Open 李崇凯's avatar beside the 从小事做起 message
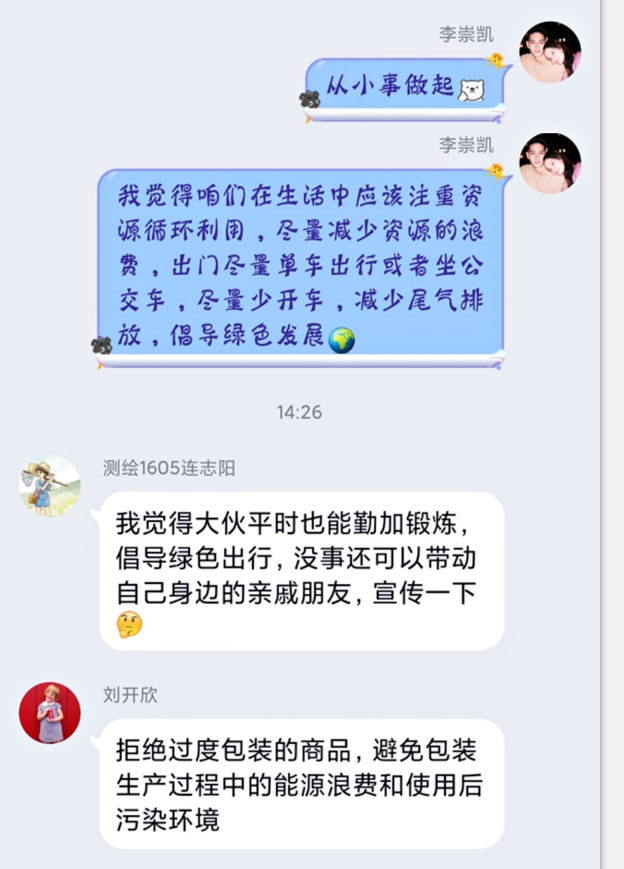The width and height of the screenshot is (624, 869). (550, 52)
